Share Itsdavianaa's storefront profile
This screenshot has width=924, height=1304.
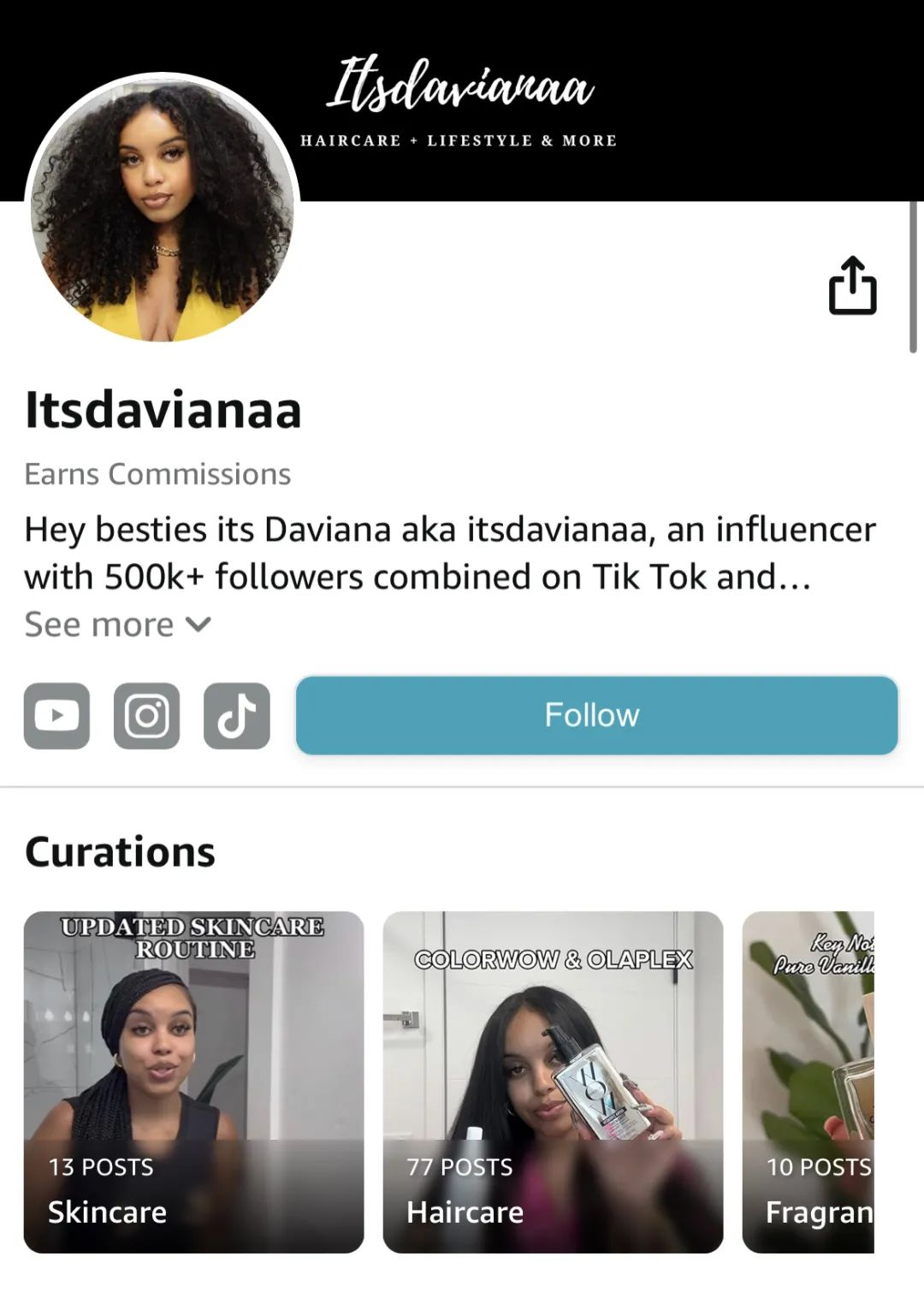pyautogui.click(x=852, y=286)
